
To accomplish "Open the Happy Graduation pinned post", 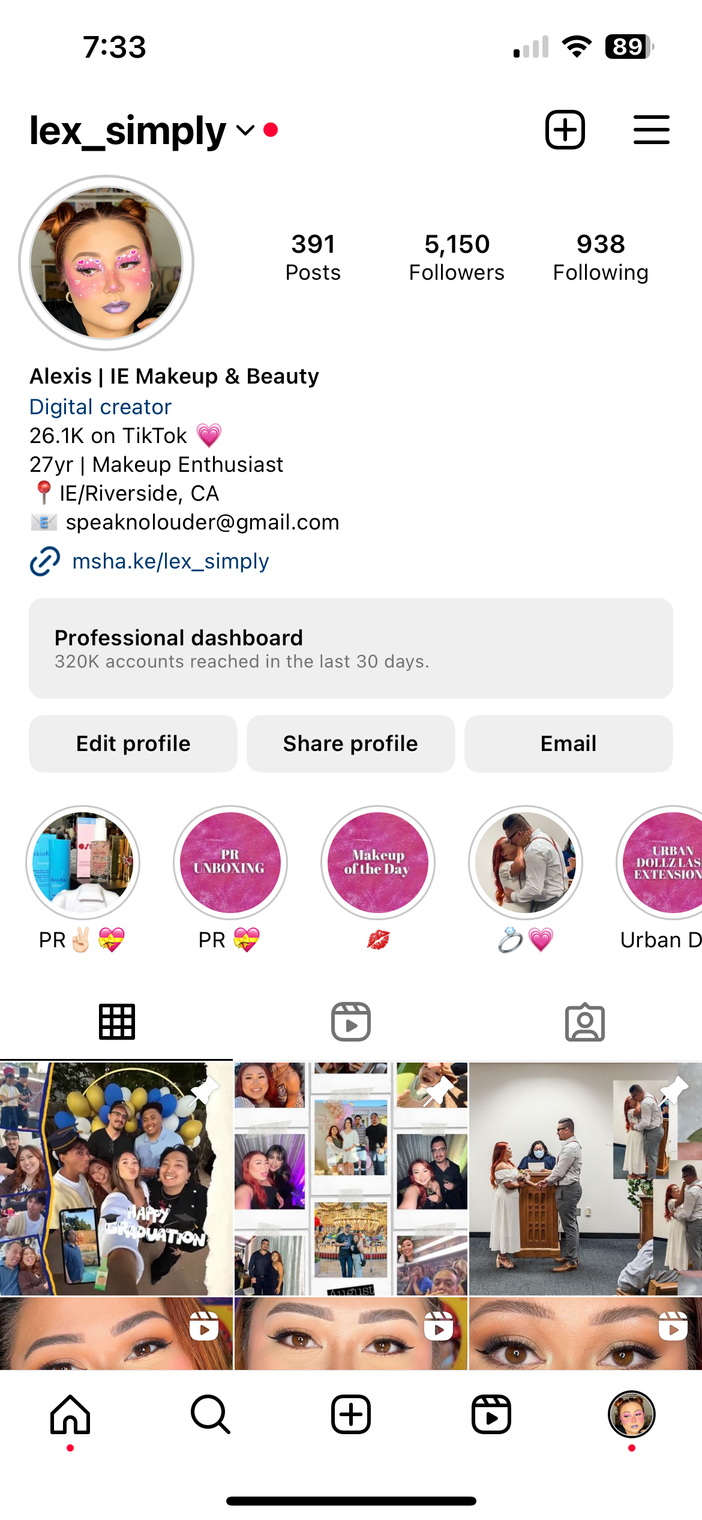I will pos(116,1178).
